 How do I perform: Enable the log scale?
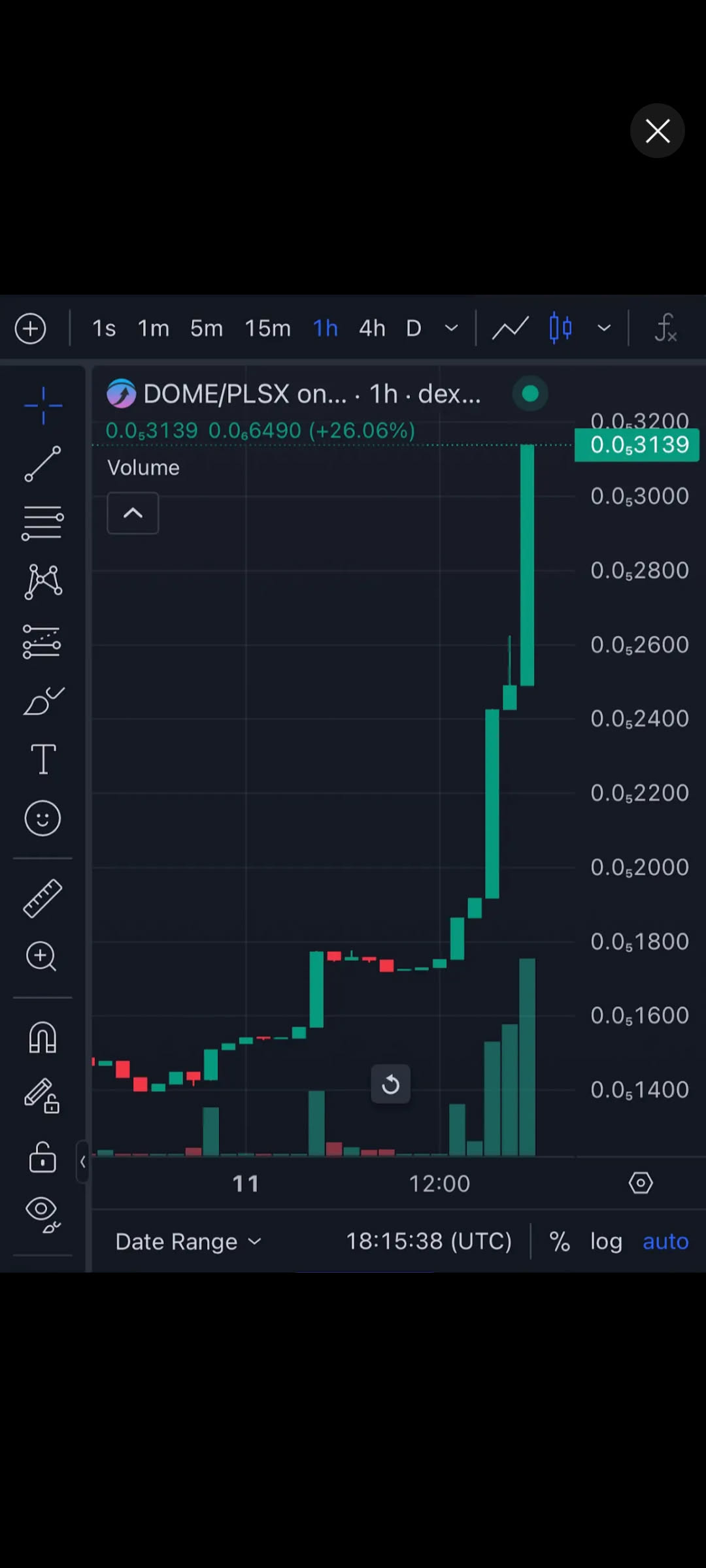tap(606, 1241)
